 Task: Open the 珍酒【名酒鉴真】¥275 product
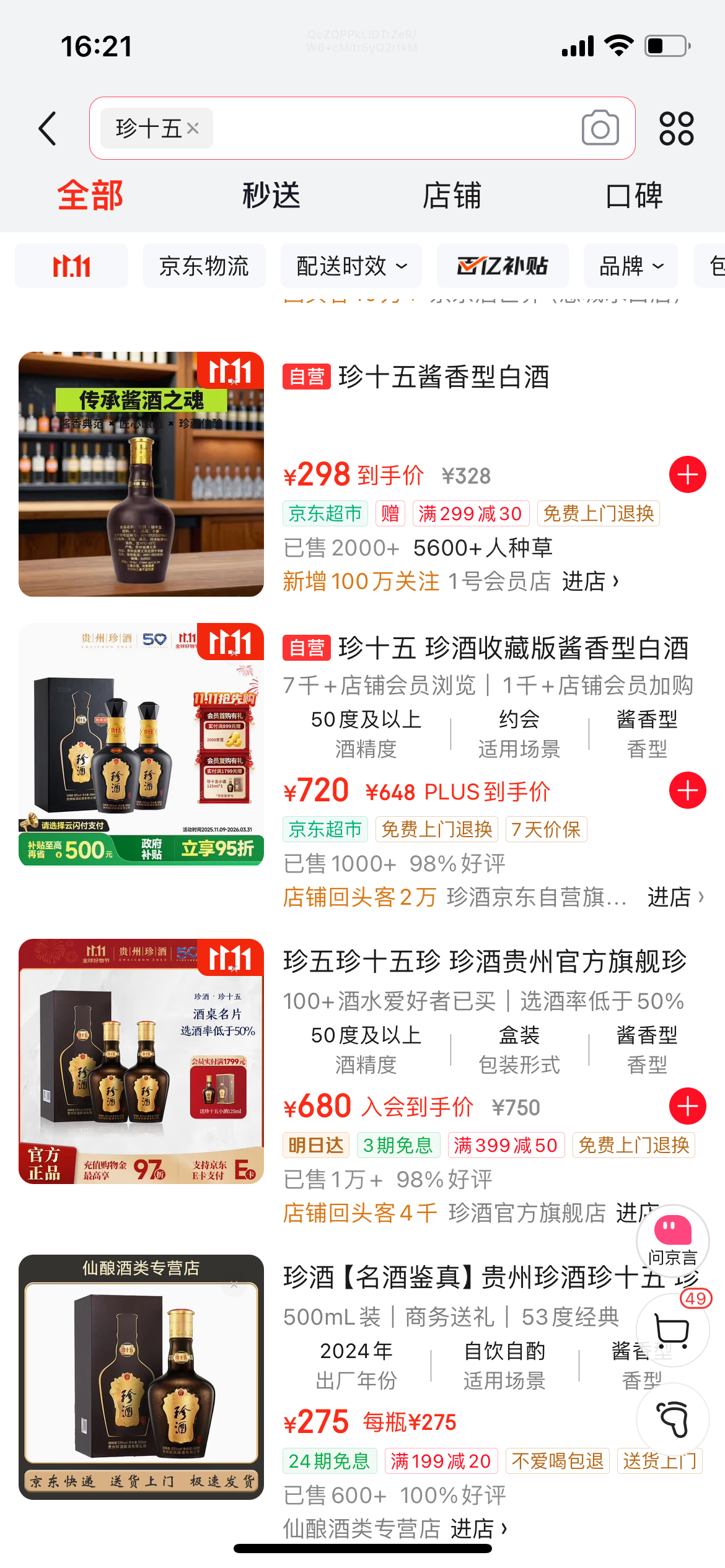point(459,1278)
